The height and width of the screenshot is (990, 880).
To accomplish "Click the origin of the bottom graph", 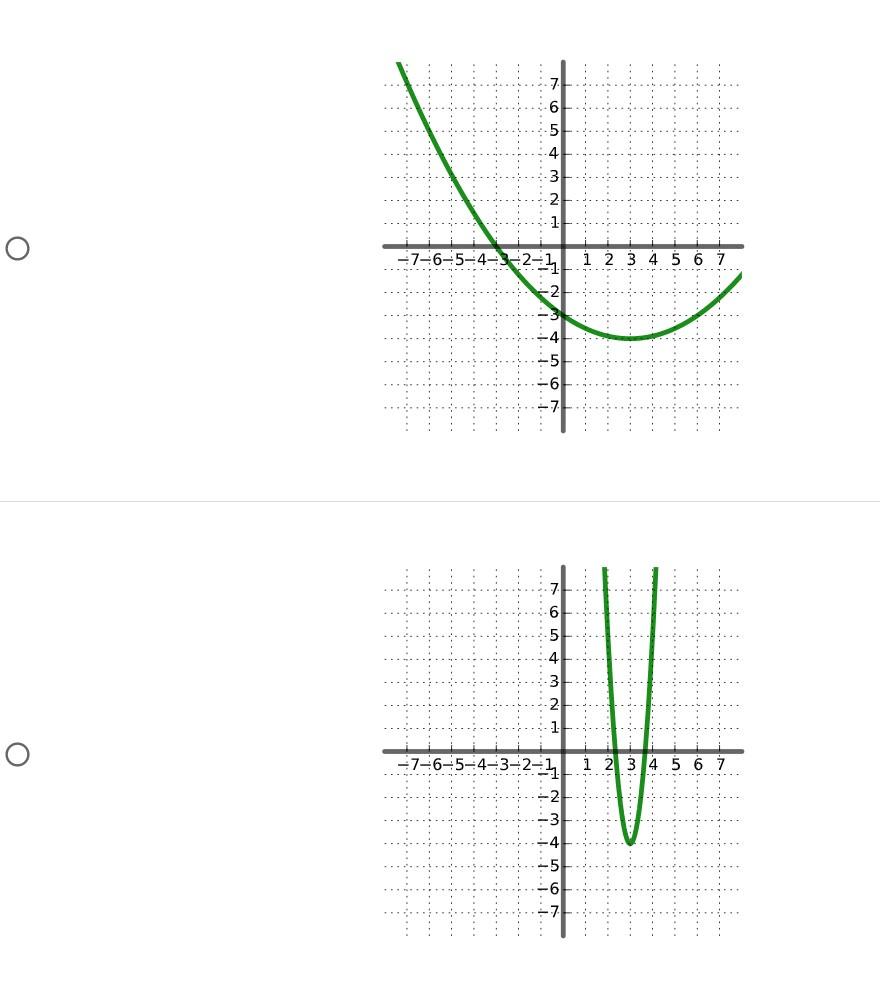I will tap(564, 751).
